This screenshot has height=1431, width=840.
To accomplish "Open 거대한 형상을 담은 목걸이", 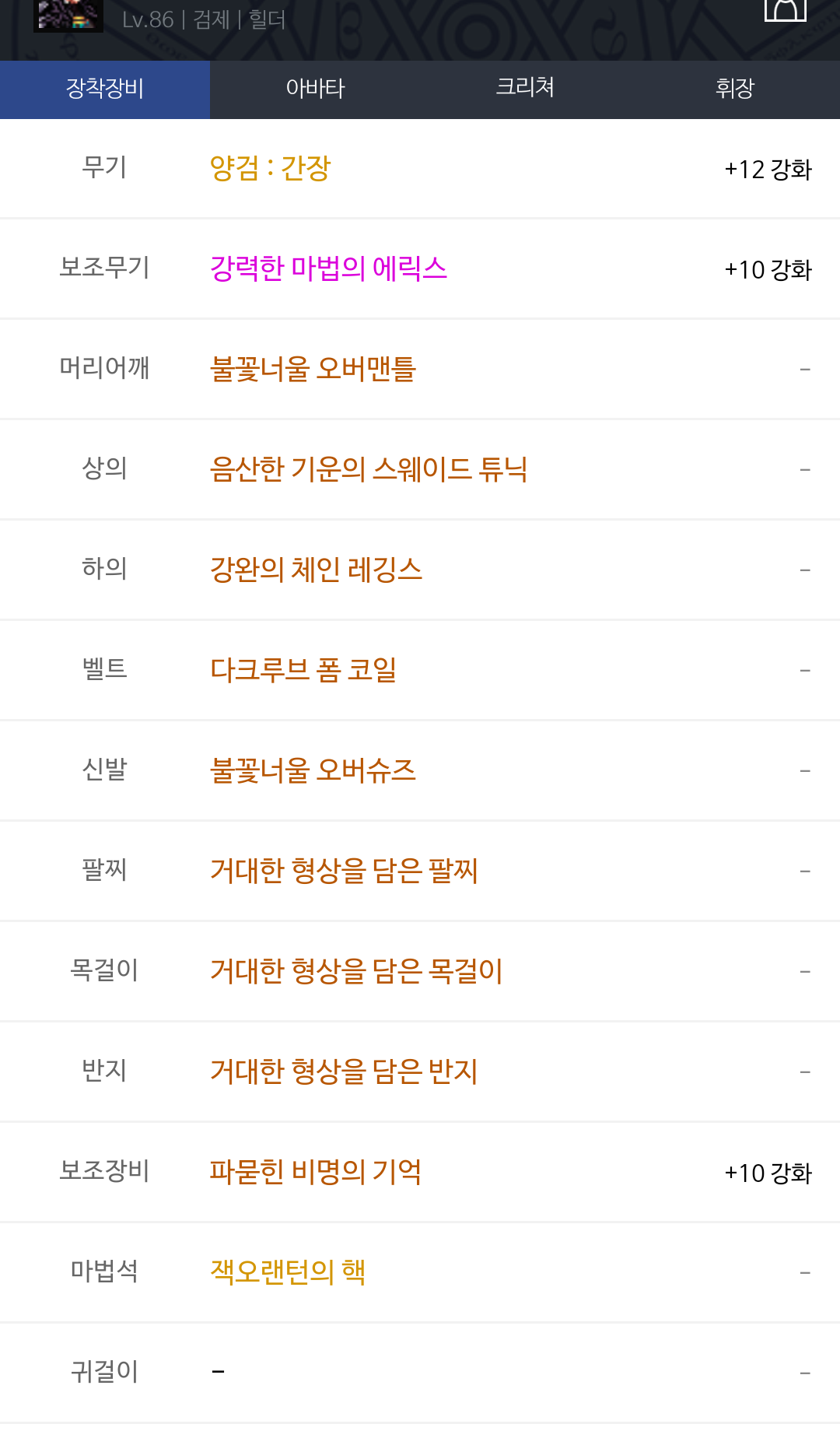I will click(x=356, y=971).
